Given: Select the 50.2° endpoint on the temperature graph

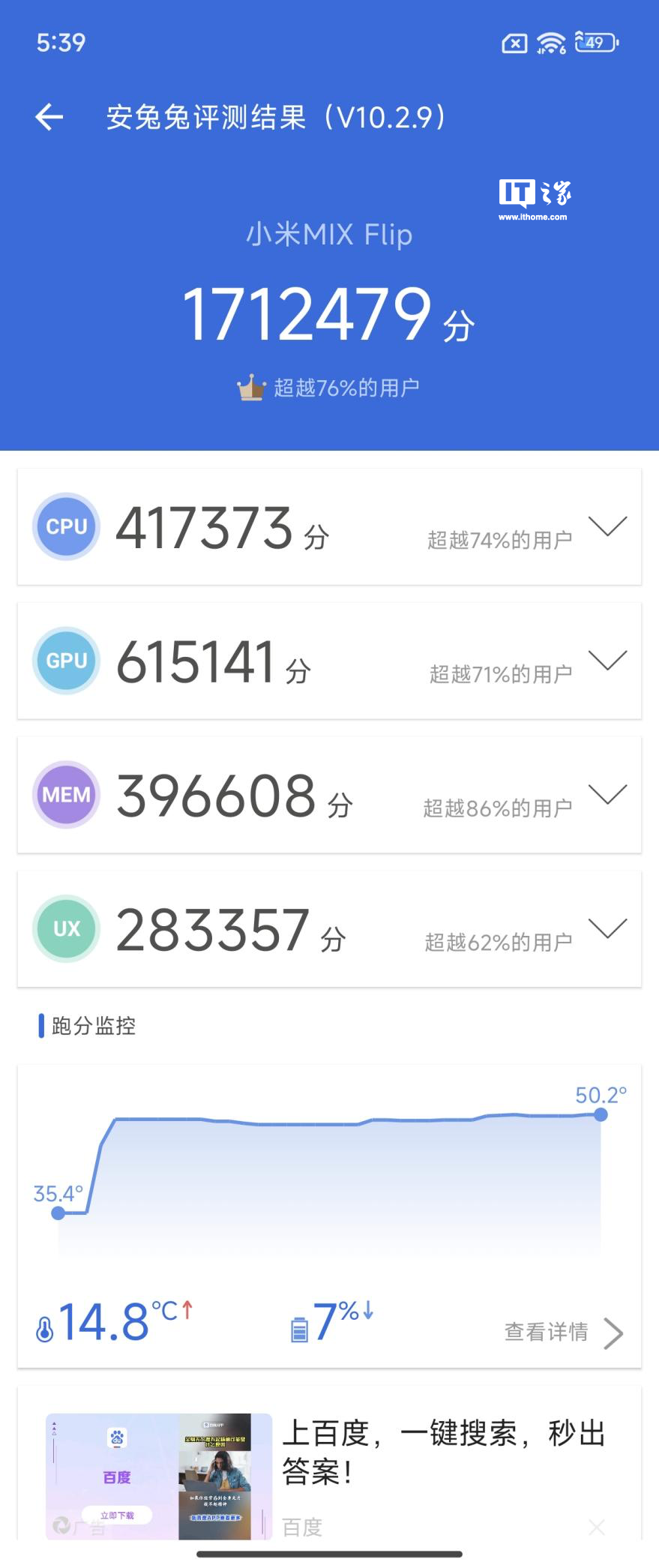Looking at the screenshot, I should [599, 1115].
